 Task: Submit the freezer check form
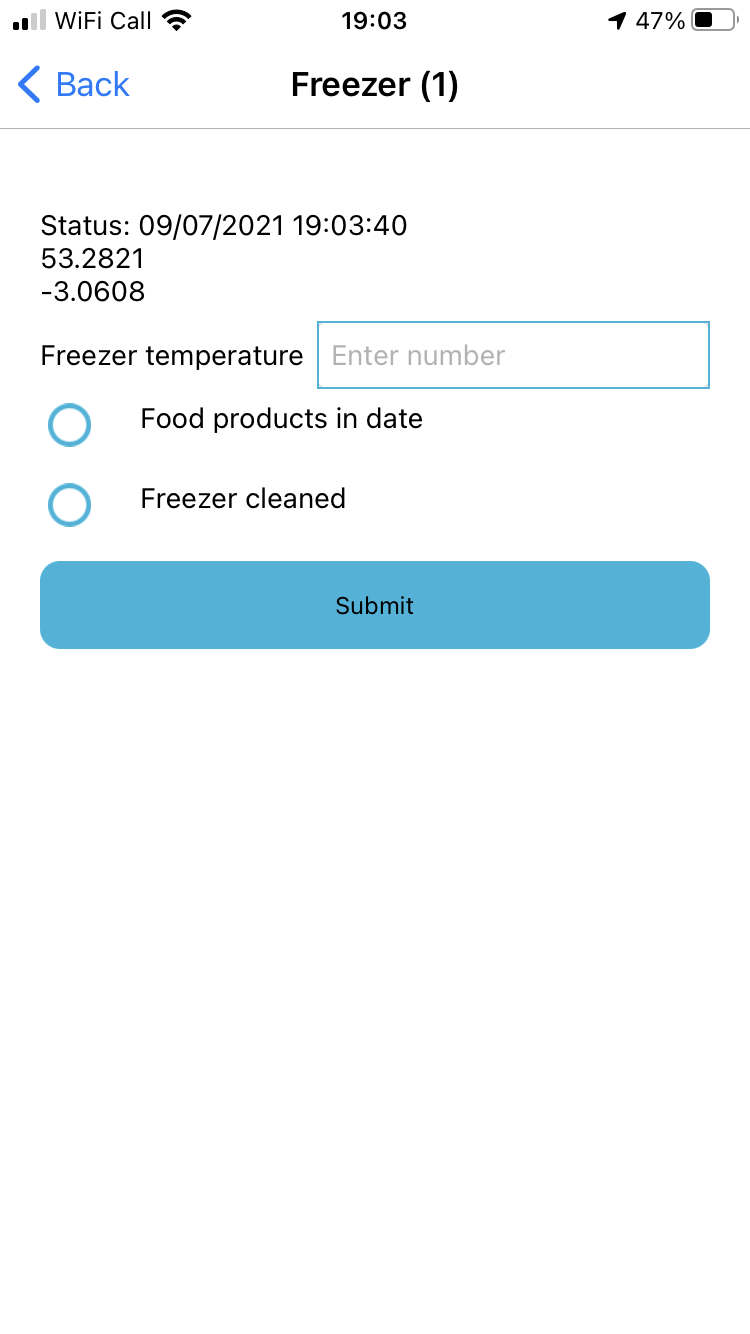[x=375, y=605]
